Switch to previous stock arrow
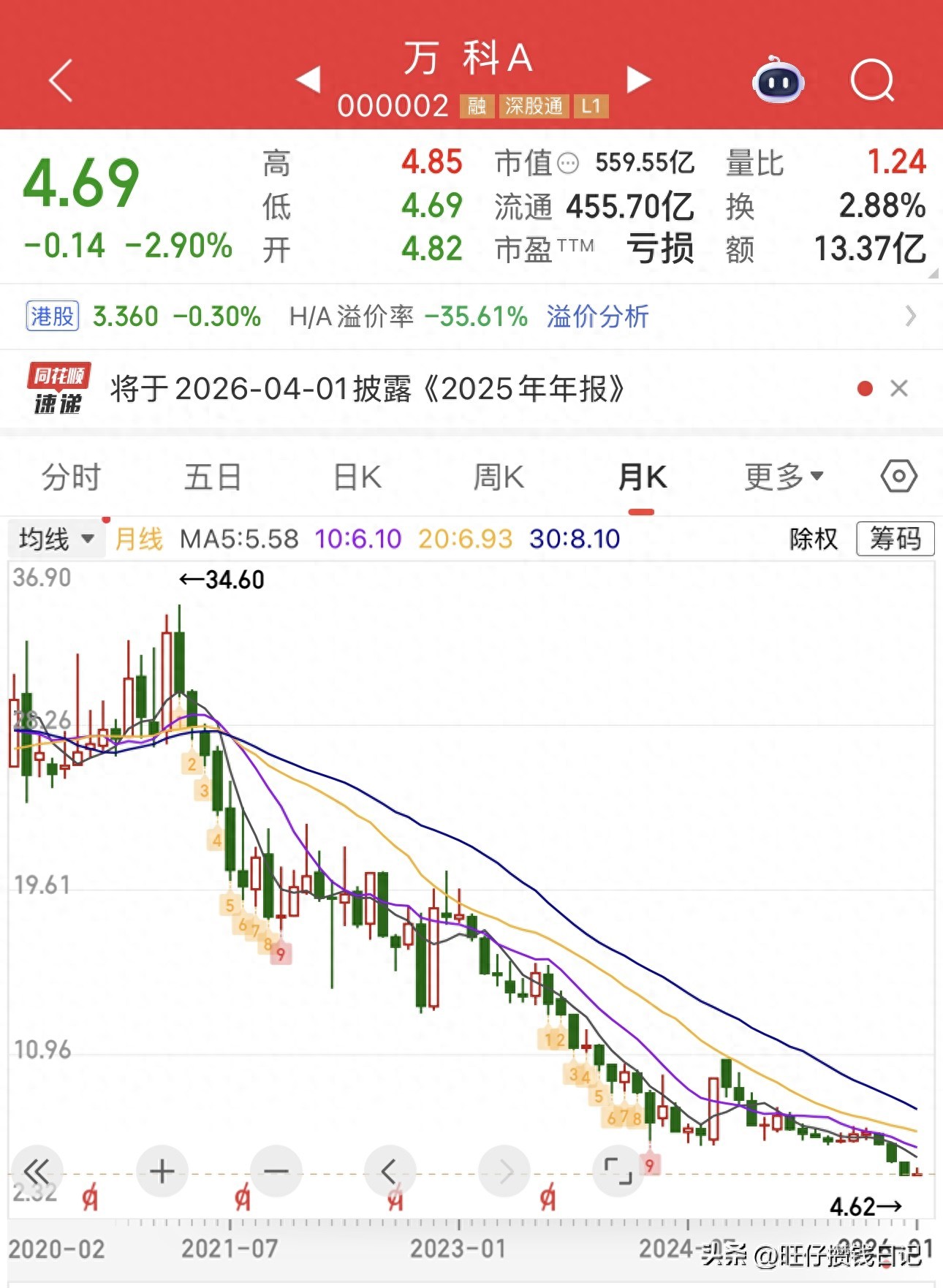Viewport: 943px width, 1288px height. coord(309,79)
